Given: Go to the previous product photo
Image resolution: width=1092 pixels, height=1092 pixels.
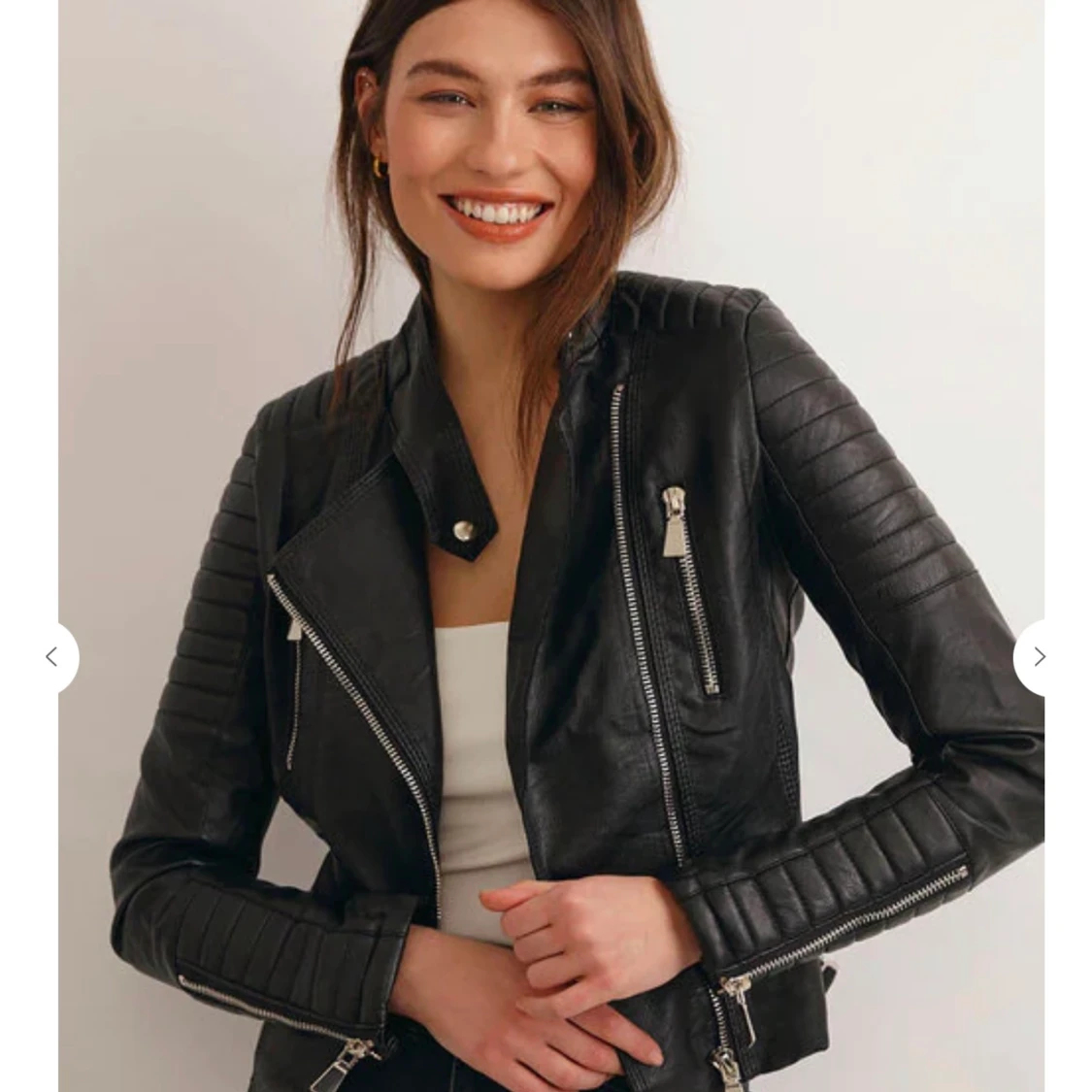Looking at the screenshot, I should click(52, 657).
